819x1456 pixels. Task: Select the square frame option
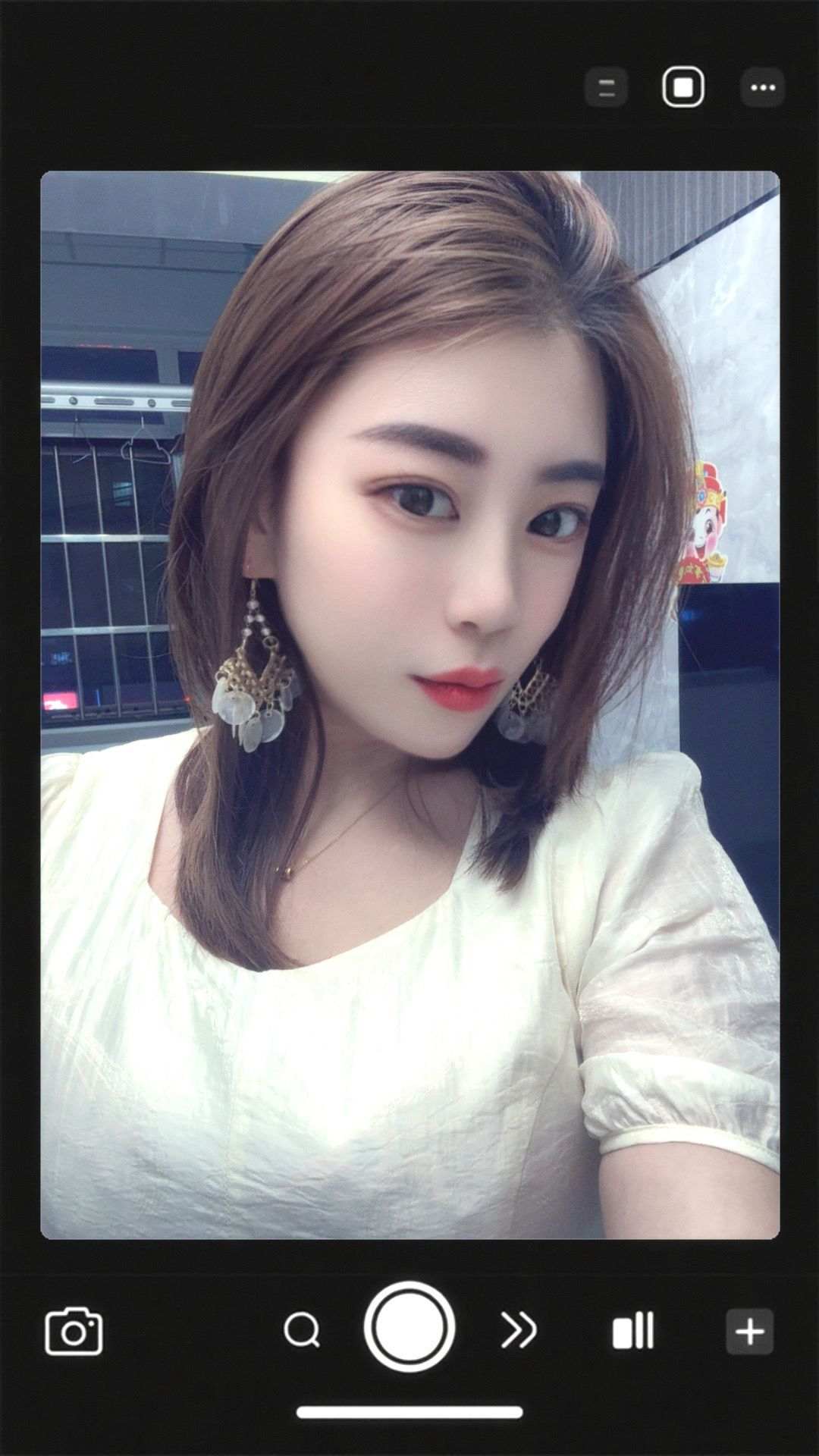click(x=683, y=87)
